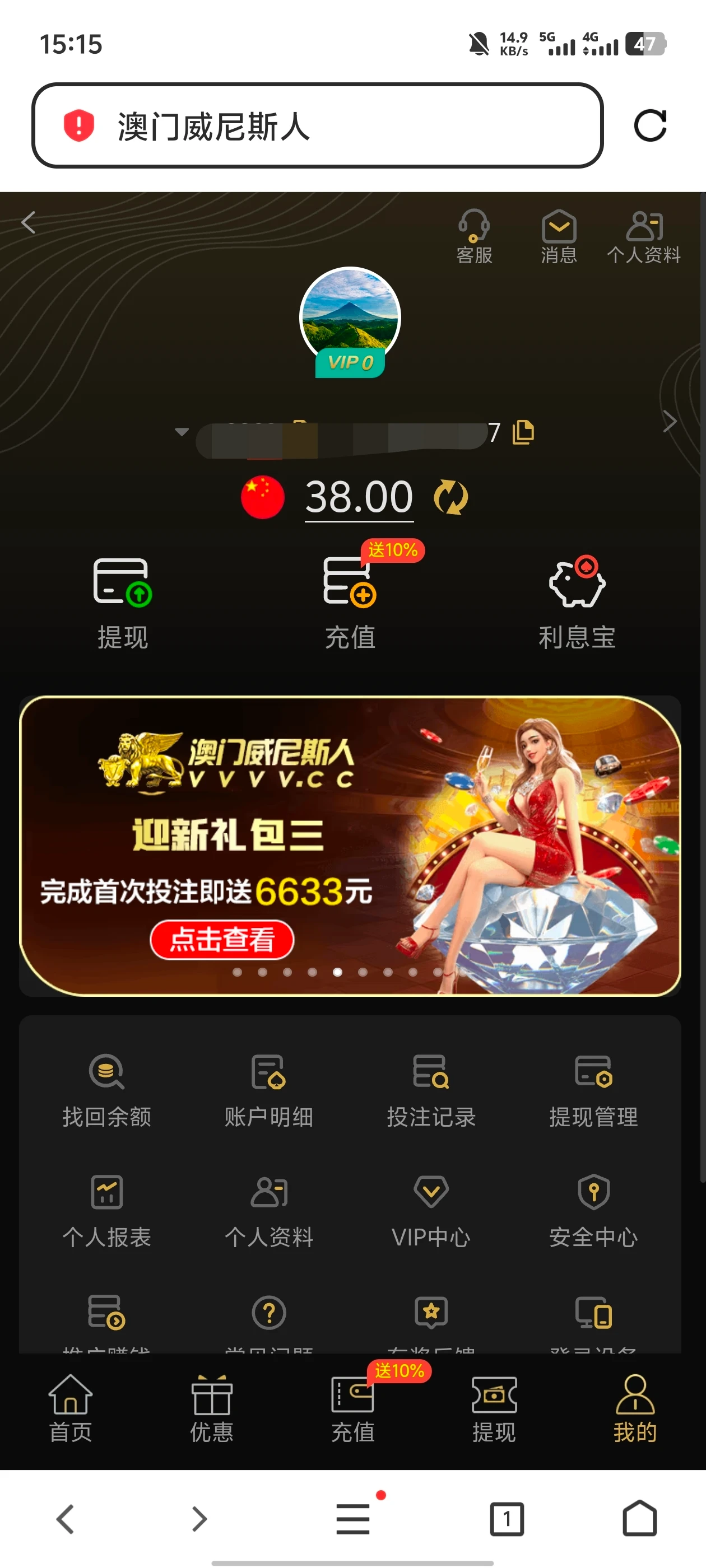
Task: Open 账户明细
Action: (x=268, y=1090)
